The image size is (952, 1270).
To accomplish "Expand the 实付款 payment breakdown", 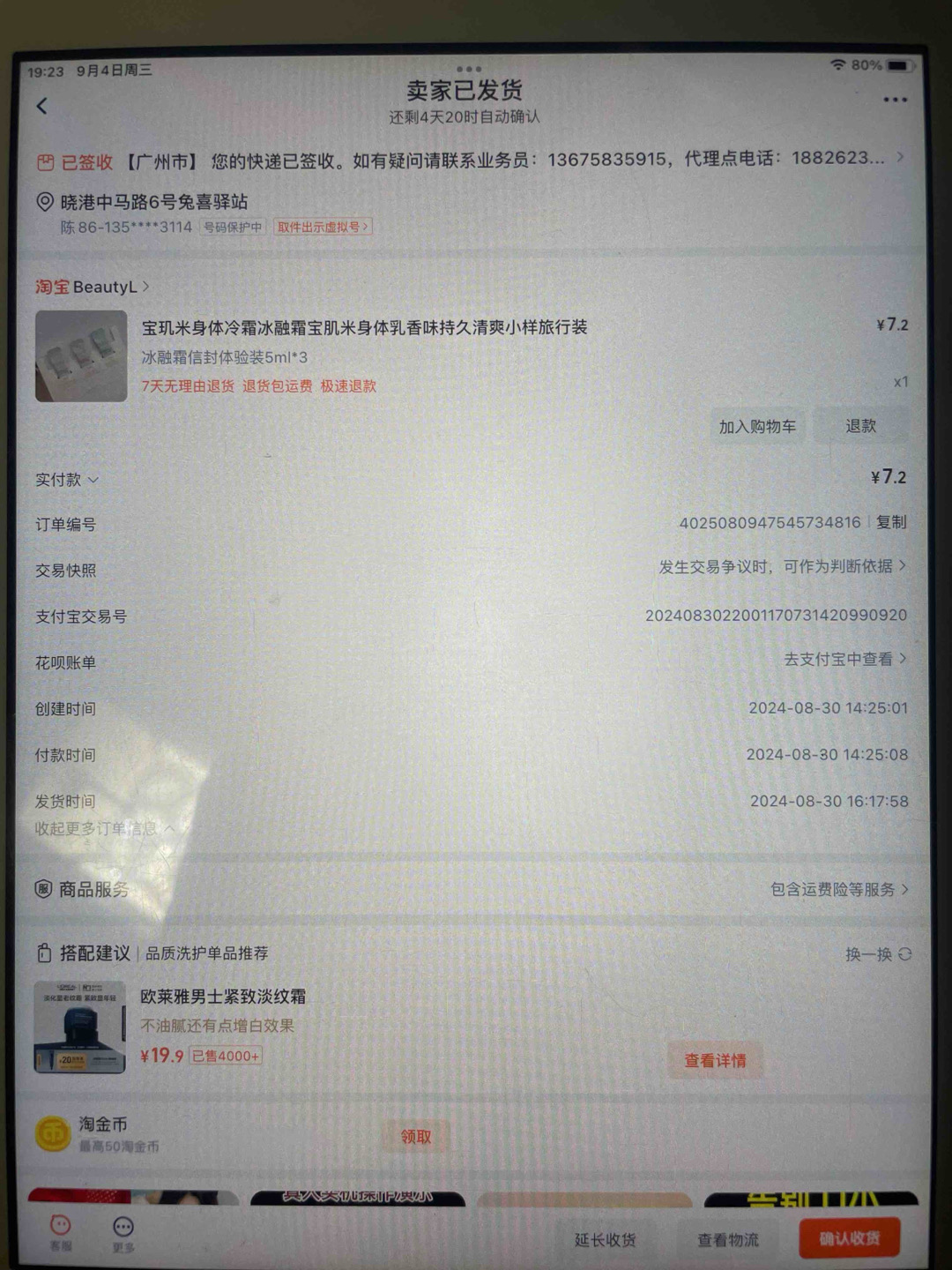I will (x=67, y=480).
